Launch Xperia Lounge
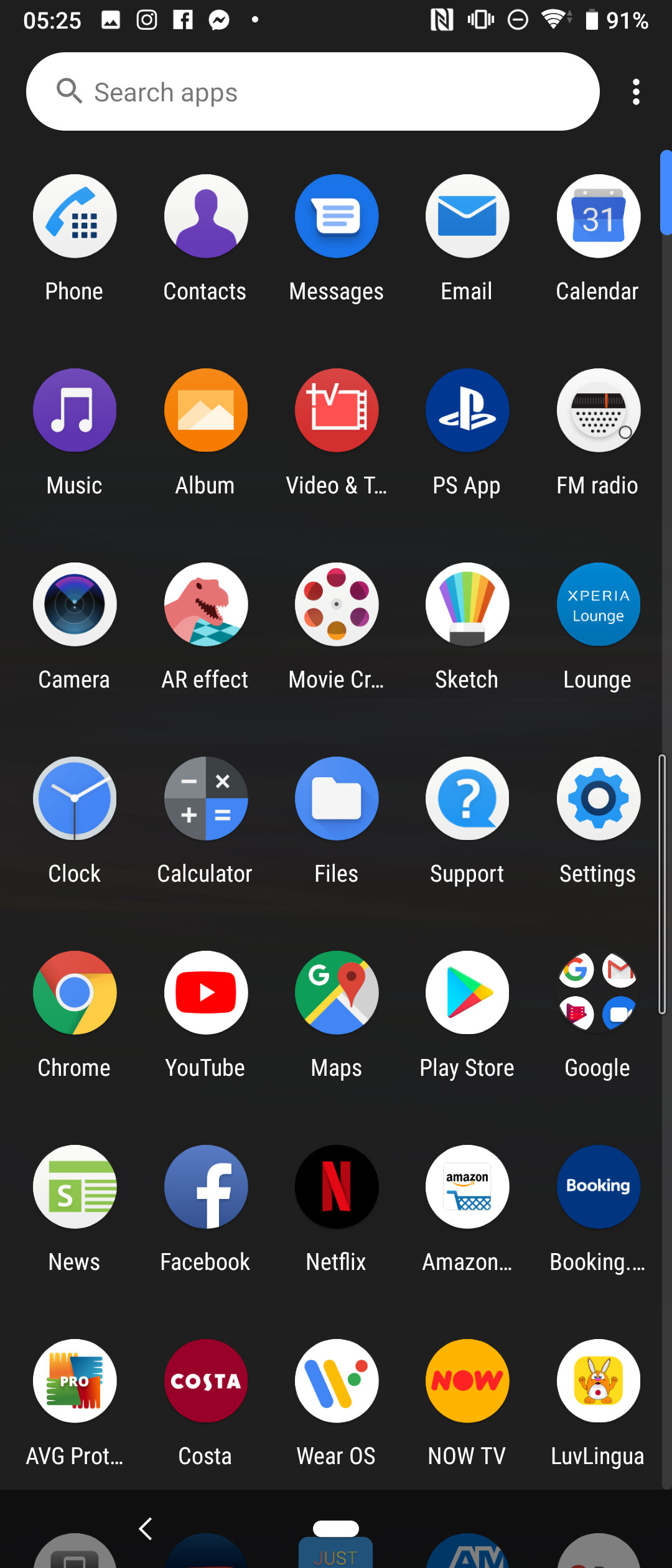The width and height of the screenshot is (672, 1568). coord(598,604)
